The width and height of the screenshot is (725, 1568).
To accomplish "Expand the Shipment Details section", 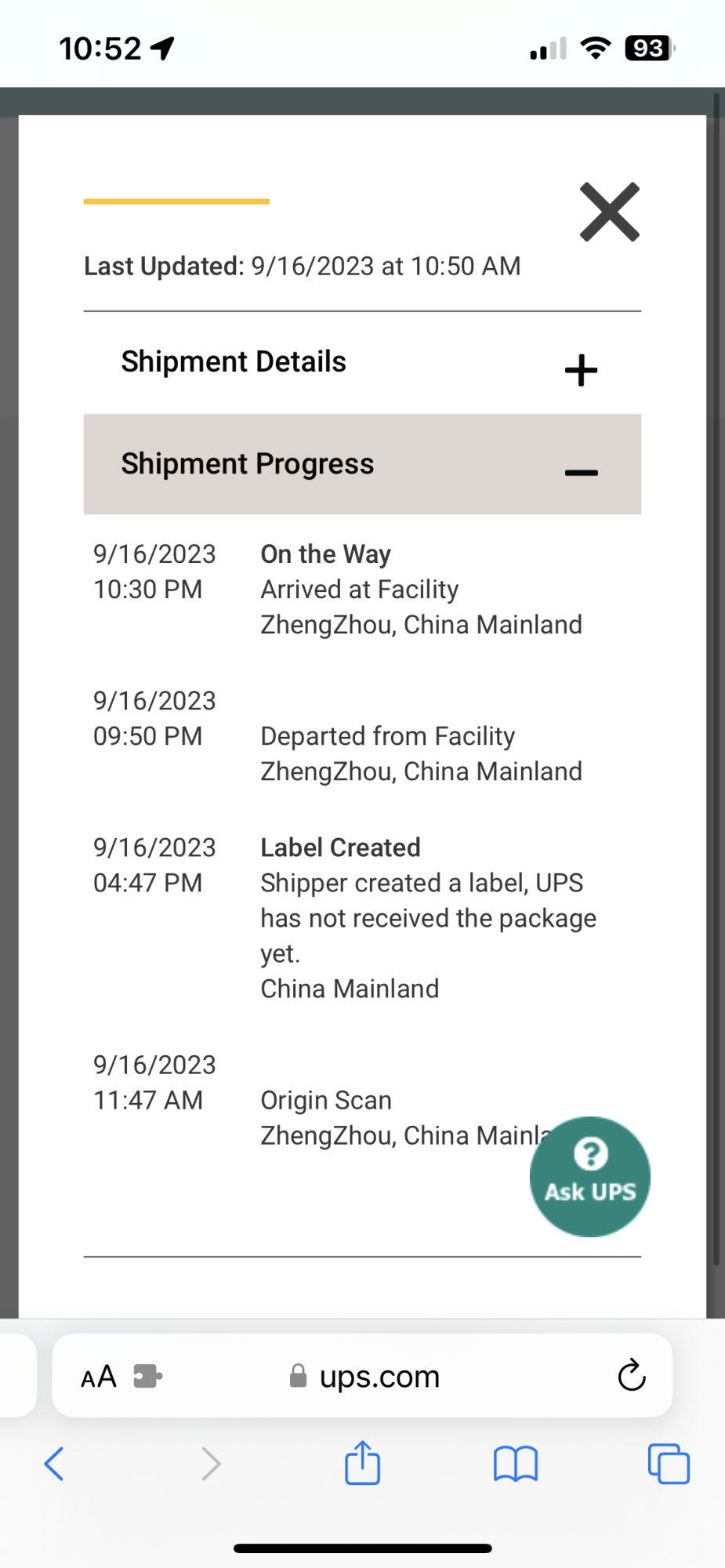I will point(581,369).
